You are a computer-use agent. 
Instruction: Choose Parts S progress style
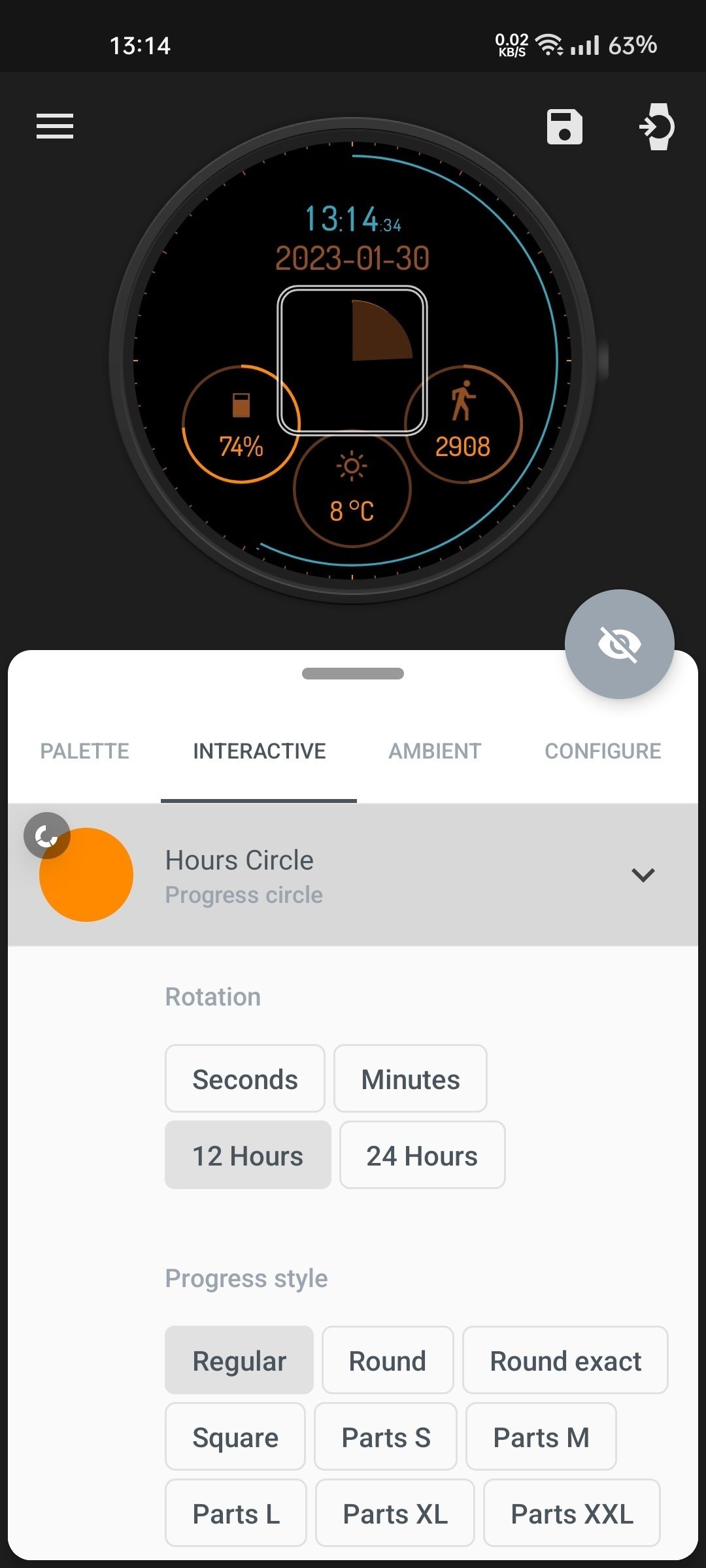tap(385, 1437)
